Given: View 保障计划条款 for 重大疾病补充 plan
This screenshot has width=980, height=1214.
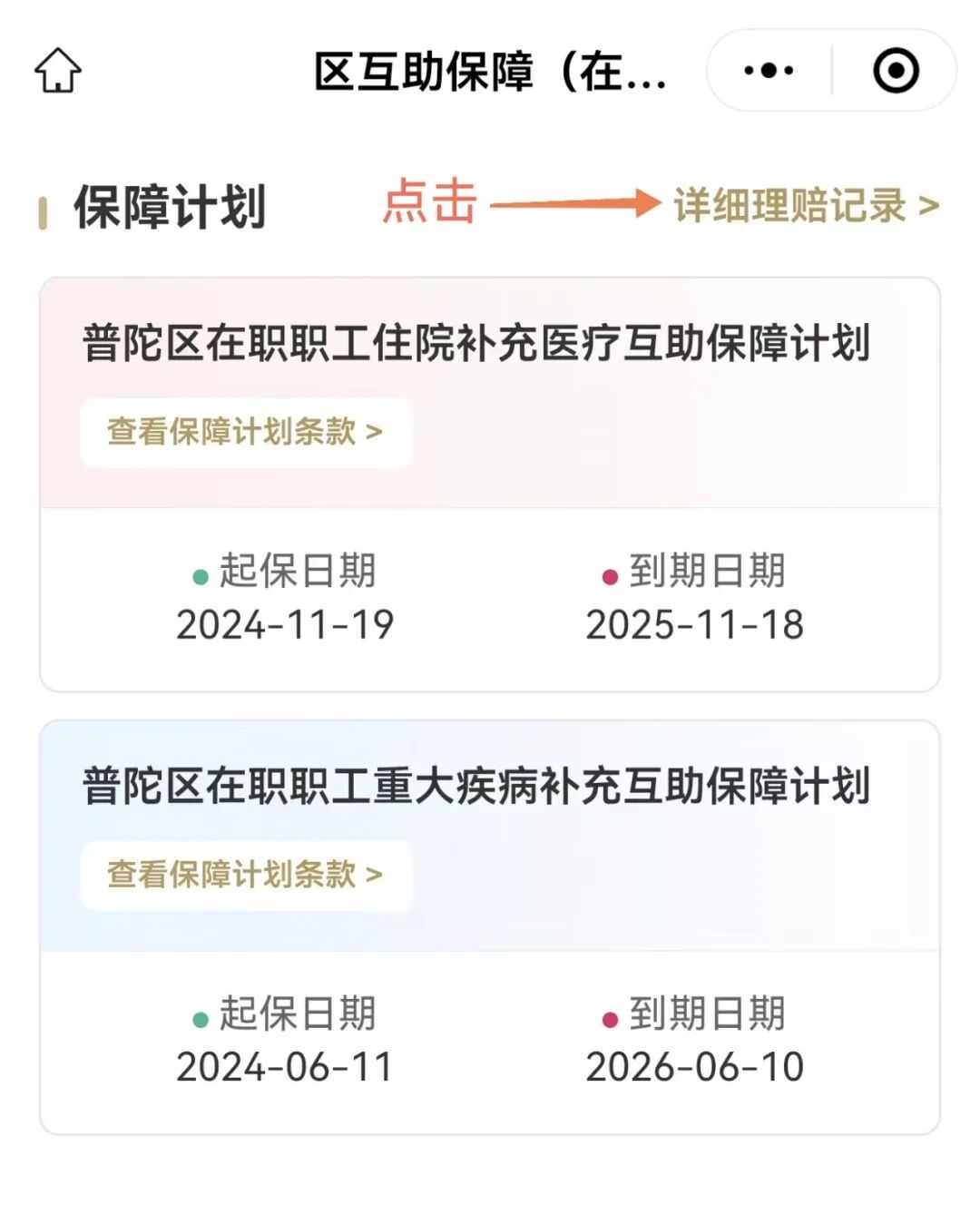Looking at the screenshot, I should pos(245,875).
